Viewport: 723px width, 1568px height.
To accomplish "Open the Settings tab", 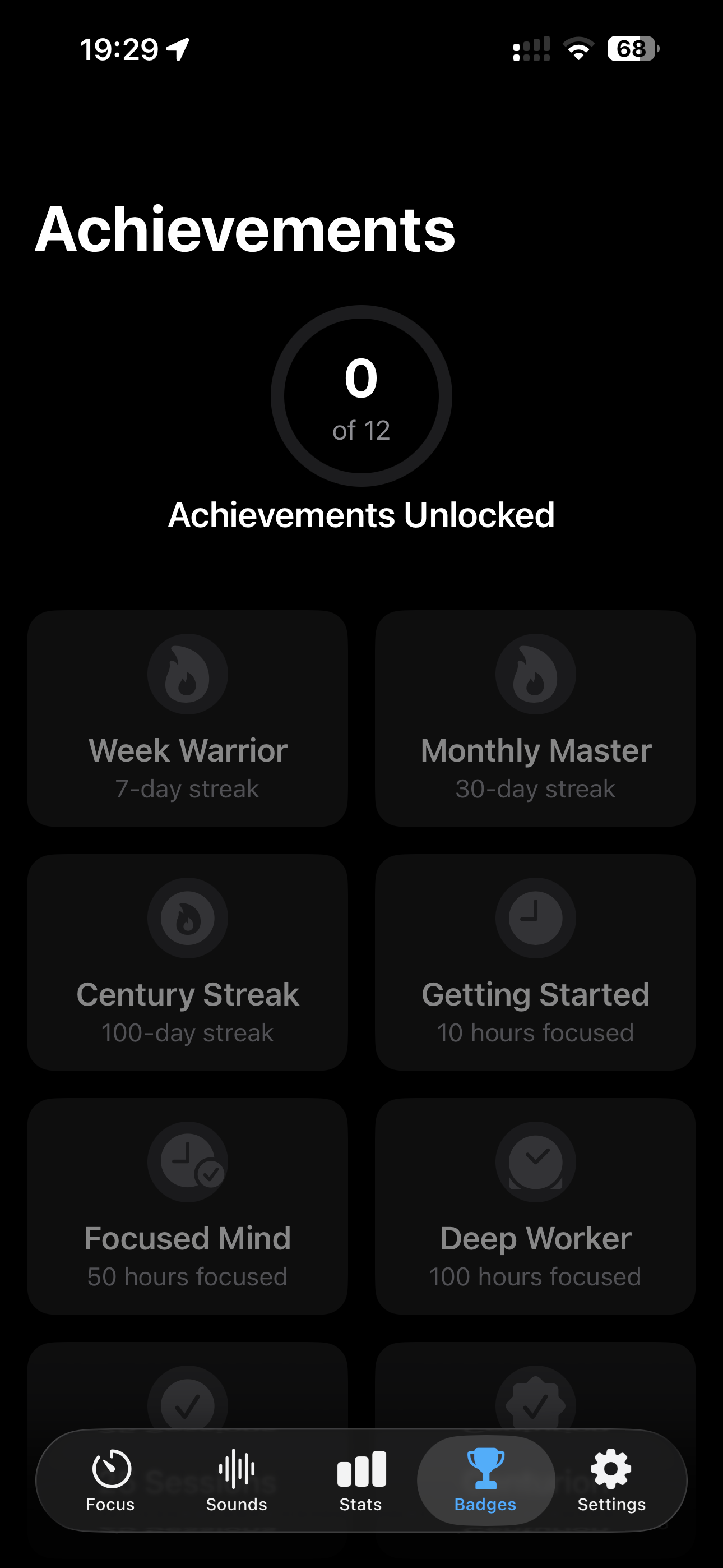I will point(611,1481).
